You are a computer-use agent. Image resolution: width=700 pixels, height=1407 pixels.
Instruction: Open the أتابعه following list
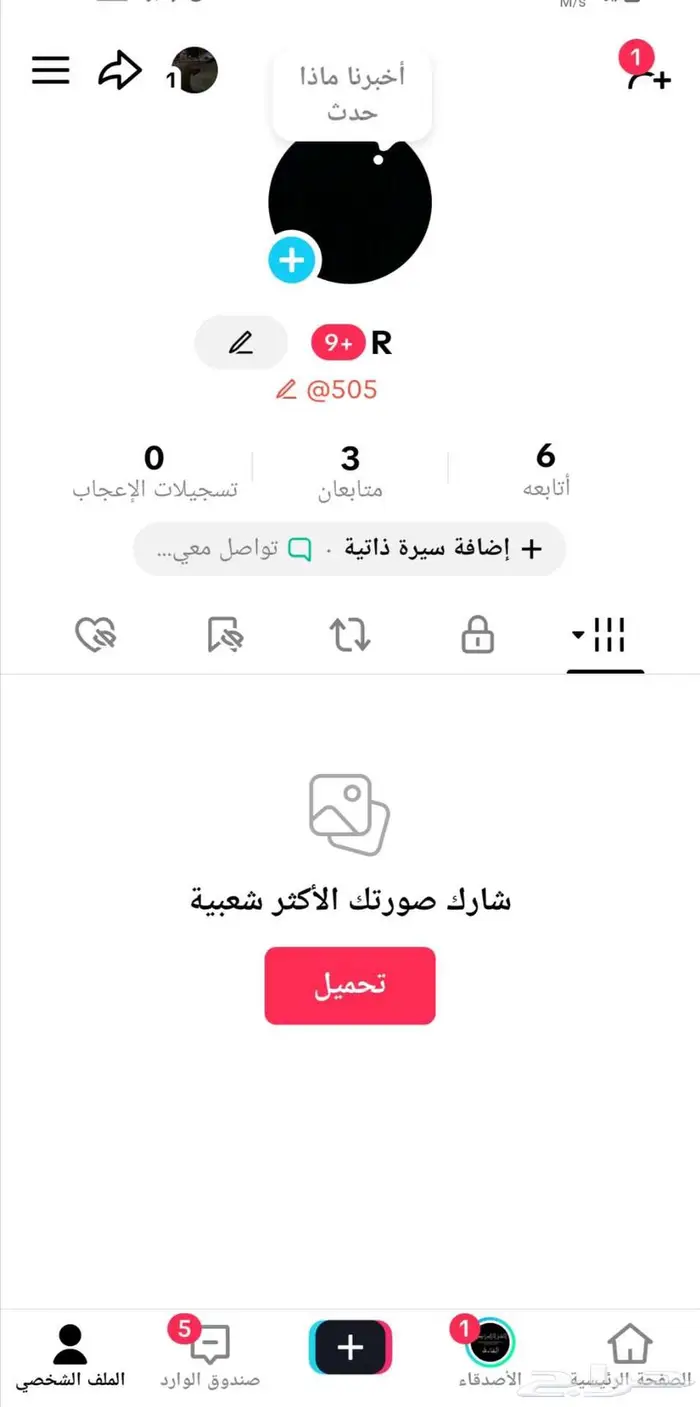(546, 471)
